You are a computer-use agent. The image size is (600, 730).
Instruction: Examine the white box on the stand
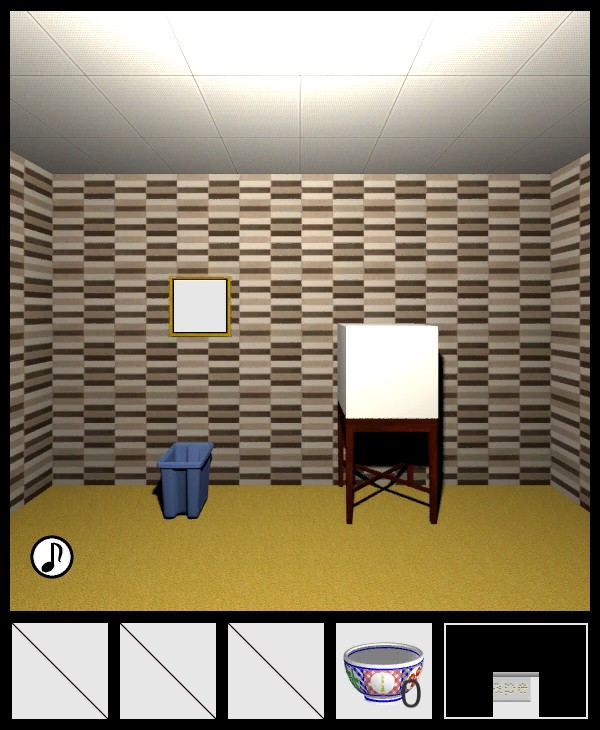coord(389,371)
